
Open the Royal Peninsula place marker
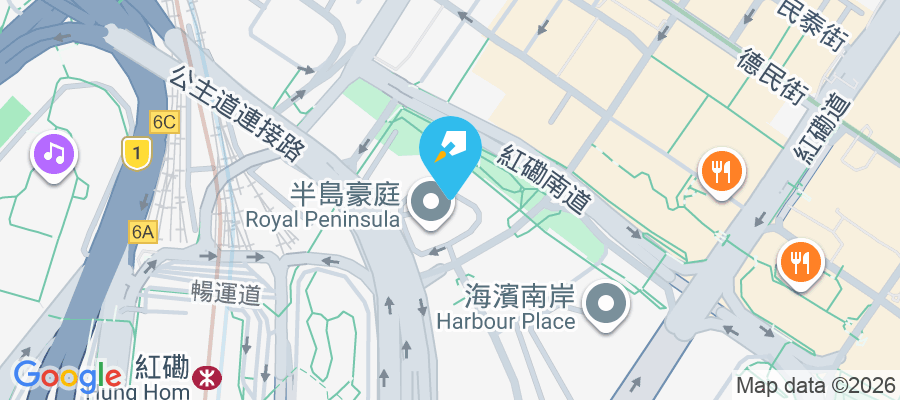432,205
